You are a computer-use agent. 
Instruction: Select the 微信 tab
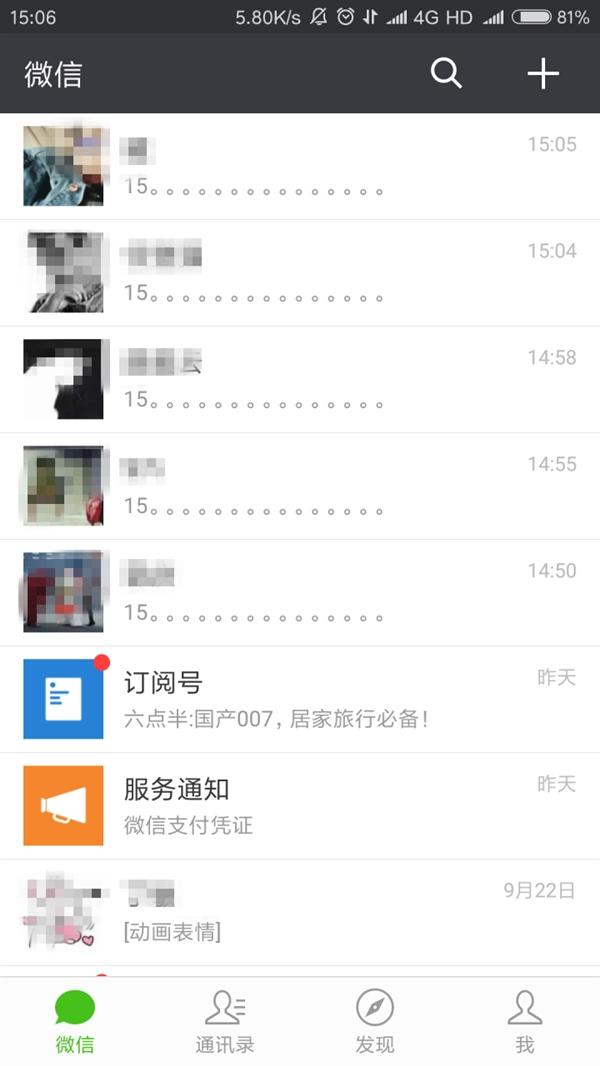75,1022
